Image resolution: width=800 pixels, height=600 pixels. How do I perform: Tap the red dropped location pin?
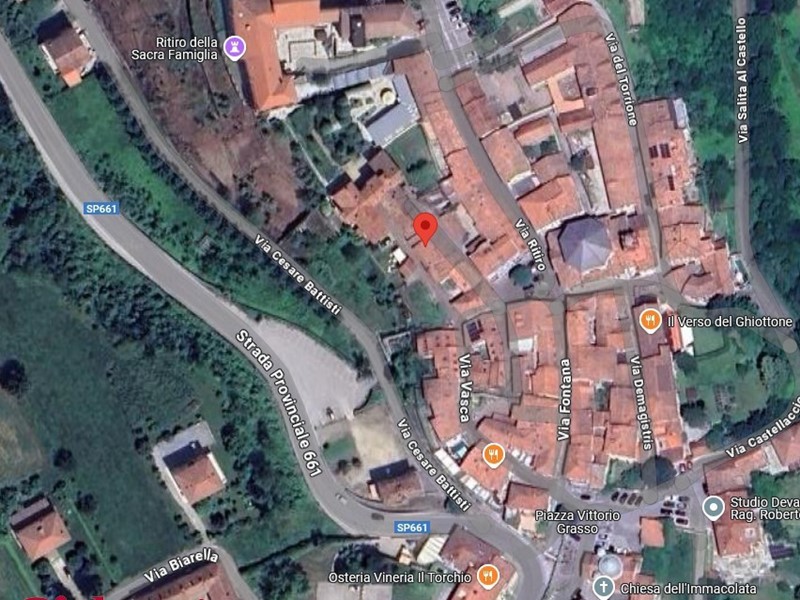pos(425,227)
